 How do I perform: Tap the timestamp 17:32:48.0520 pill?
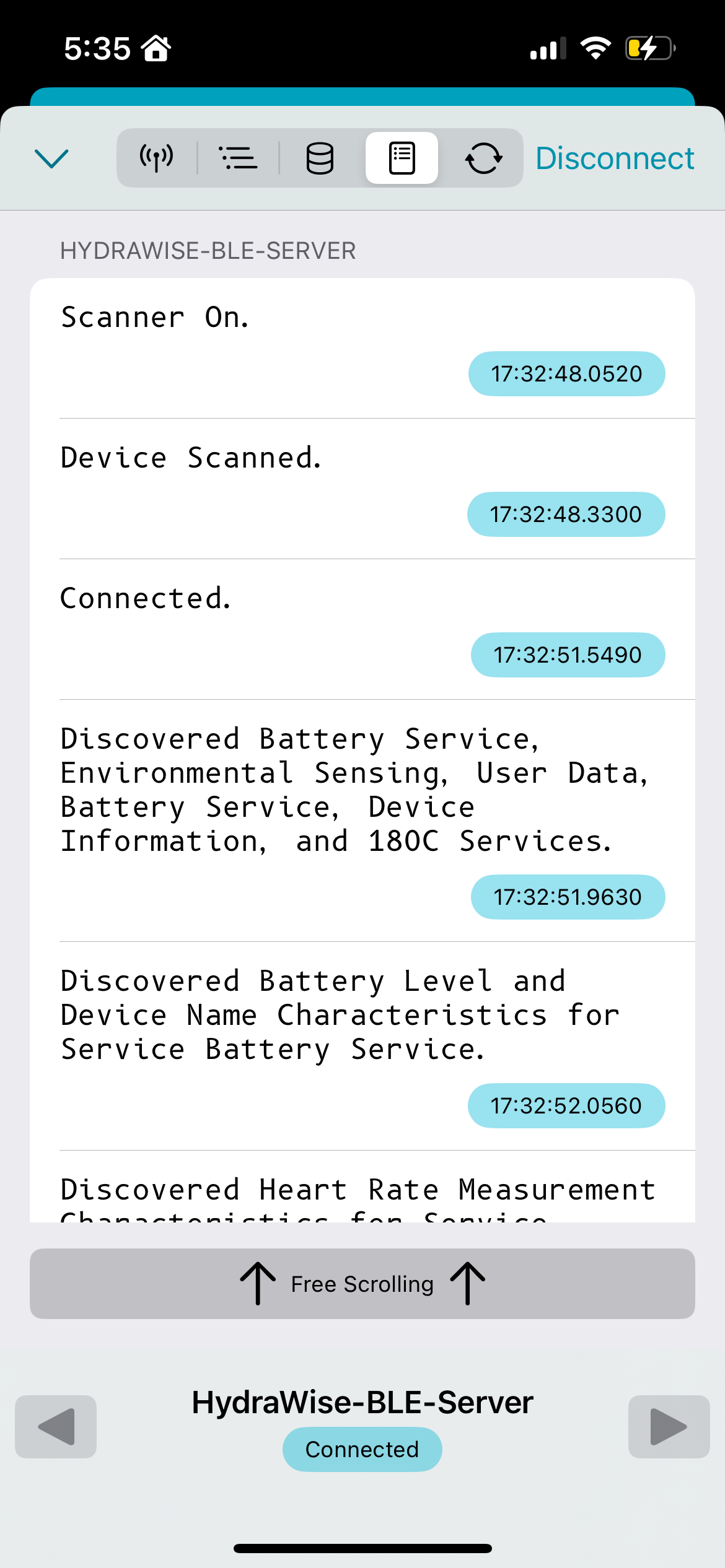click(566, 373)
